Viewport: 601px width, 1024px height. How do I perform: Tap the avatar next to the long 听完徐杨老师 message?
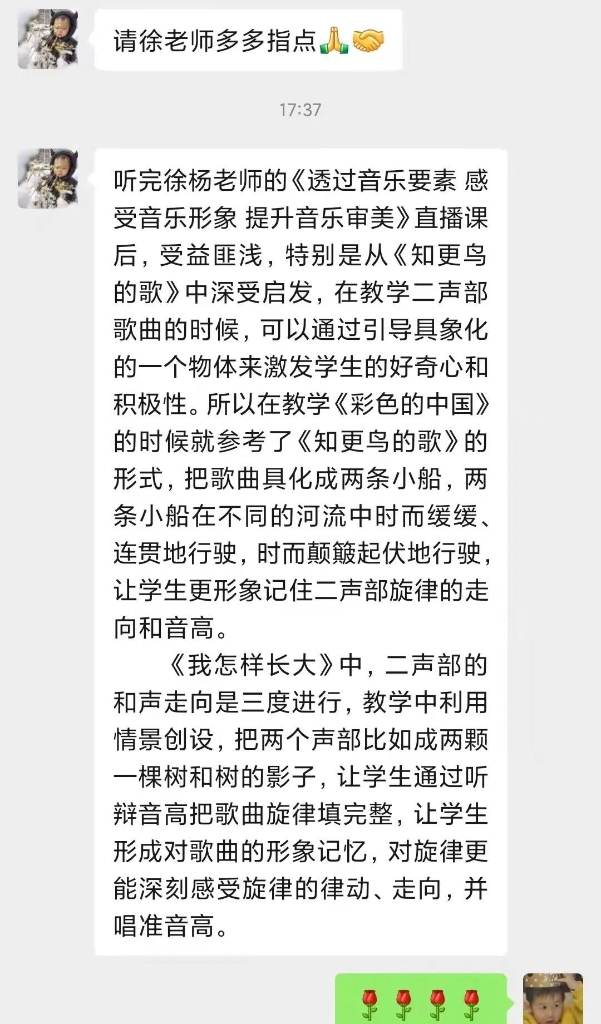48,178
